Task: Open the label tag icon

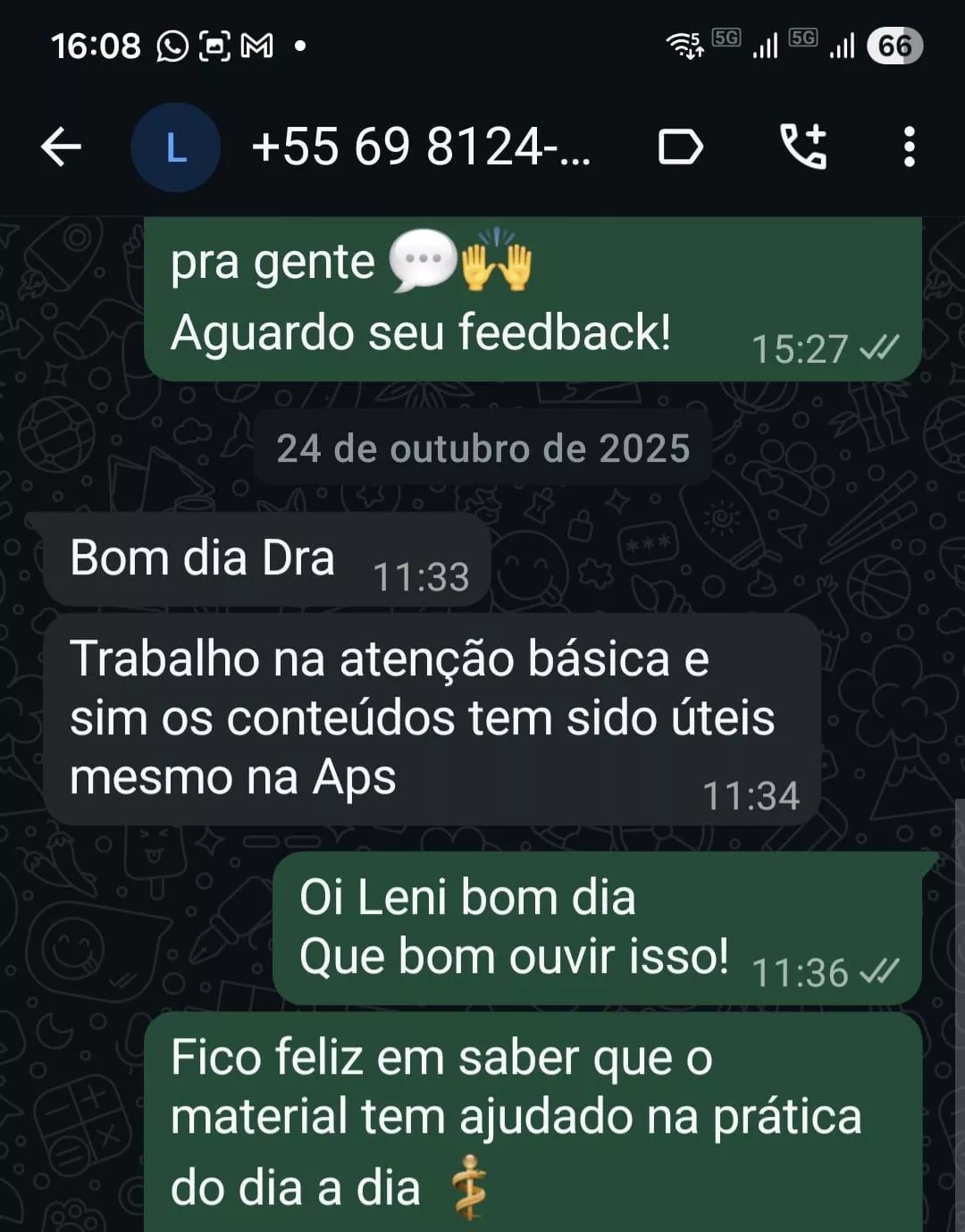Action: (x=681, y=147)
